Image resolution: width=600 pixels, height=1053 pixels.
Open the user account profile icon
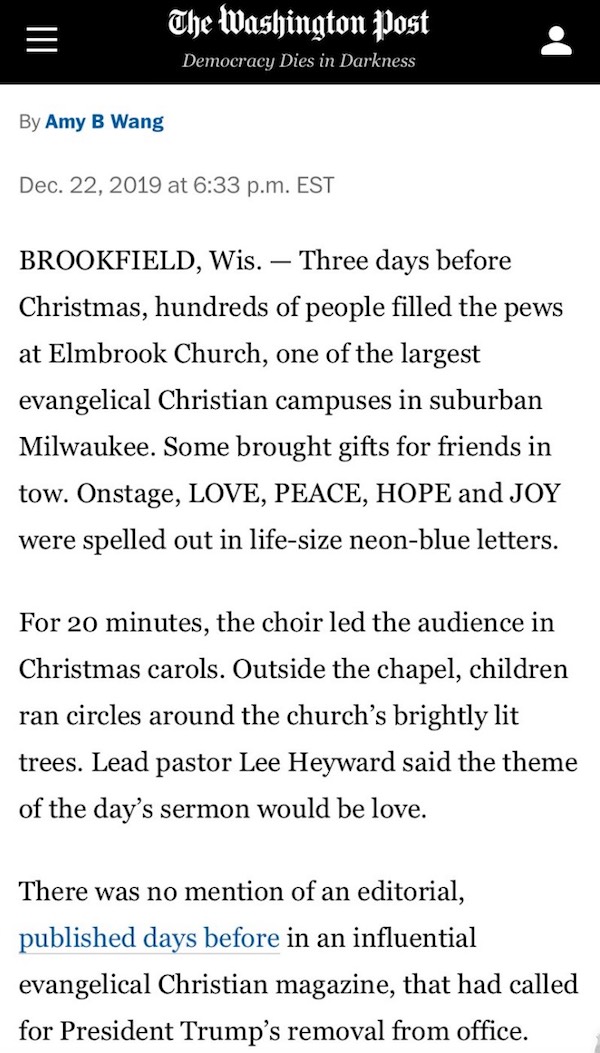pos(556,41)
